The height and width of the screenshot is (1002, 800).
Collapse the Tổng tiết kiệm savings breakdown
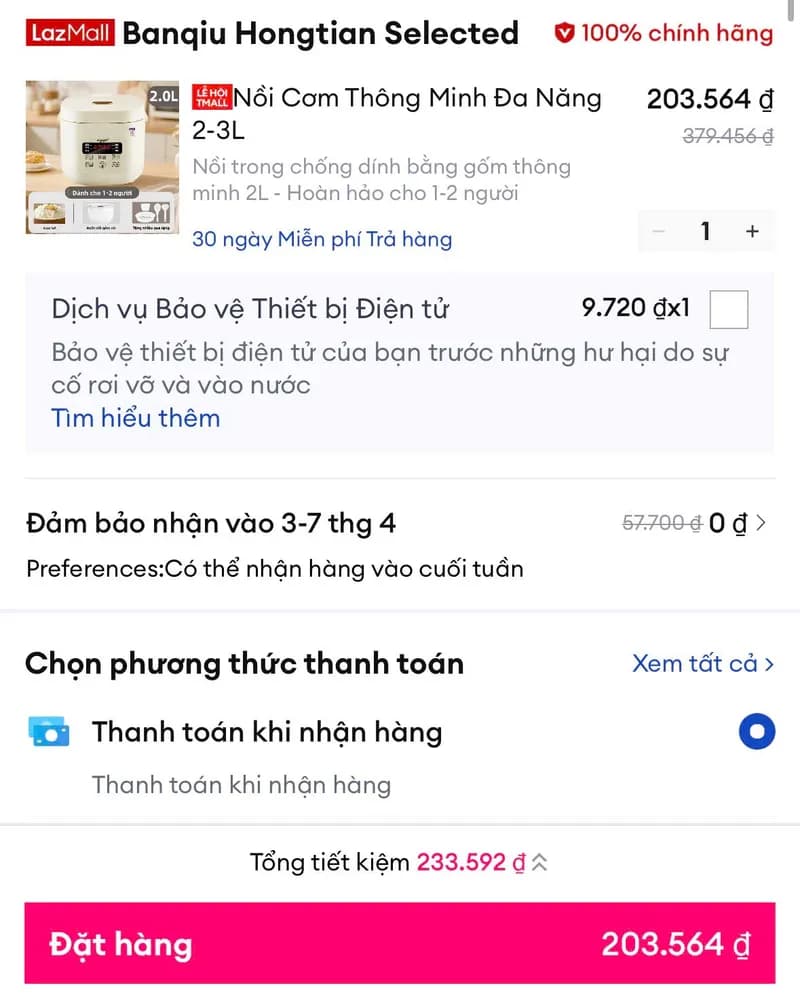point(538,861)
